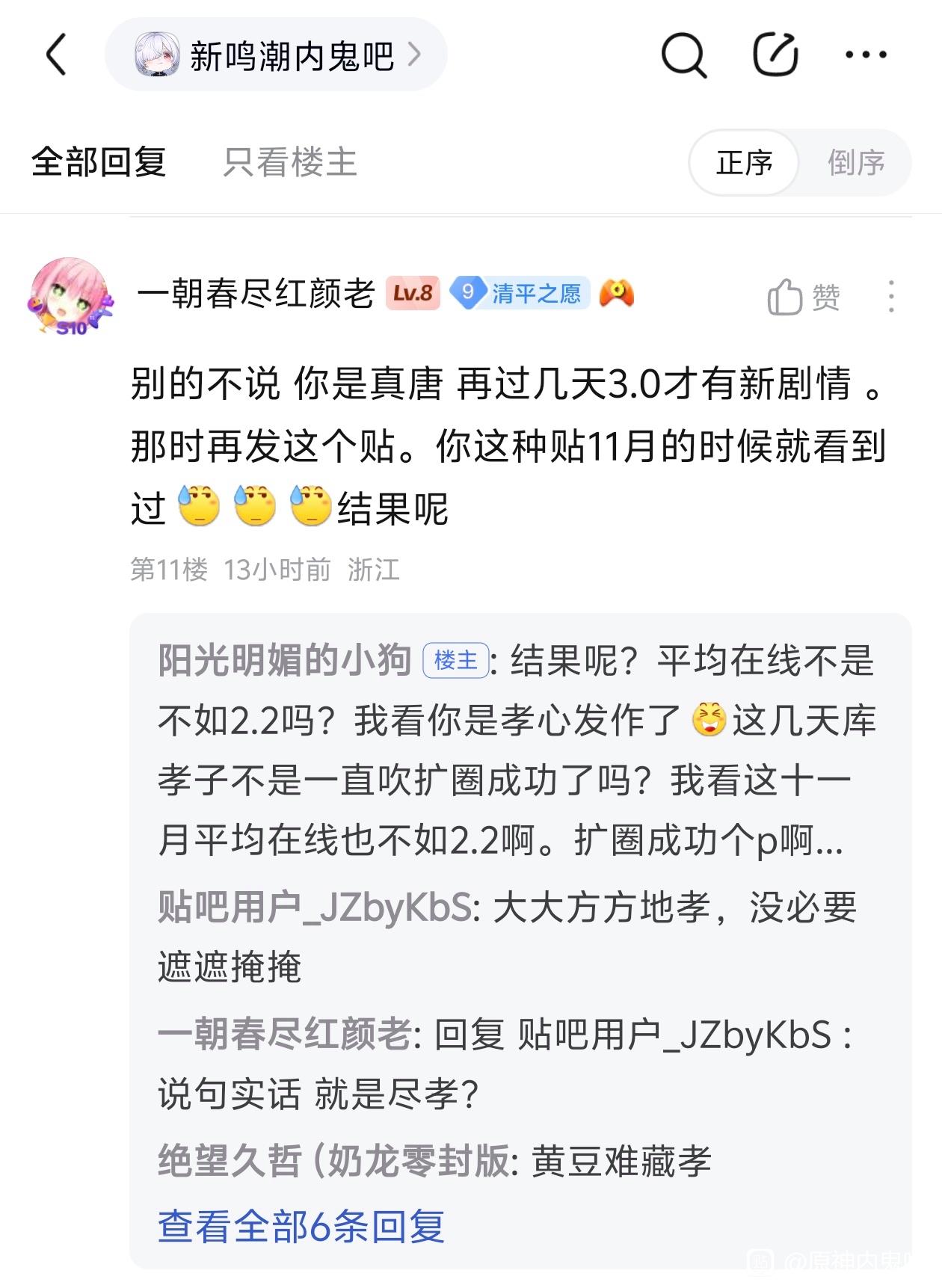Open the search magnifier icon

683,55
